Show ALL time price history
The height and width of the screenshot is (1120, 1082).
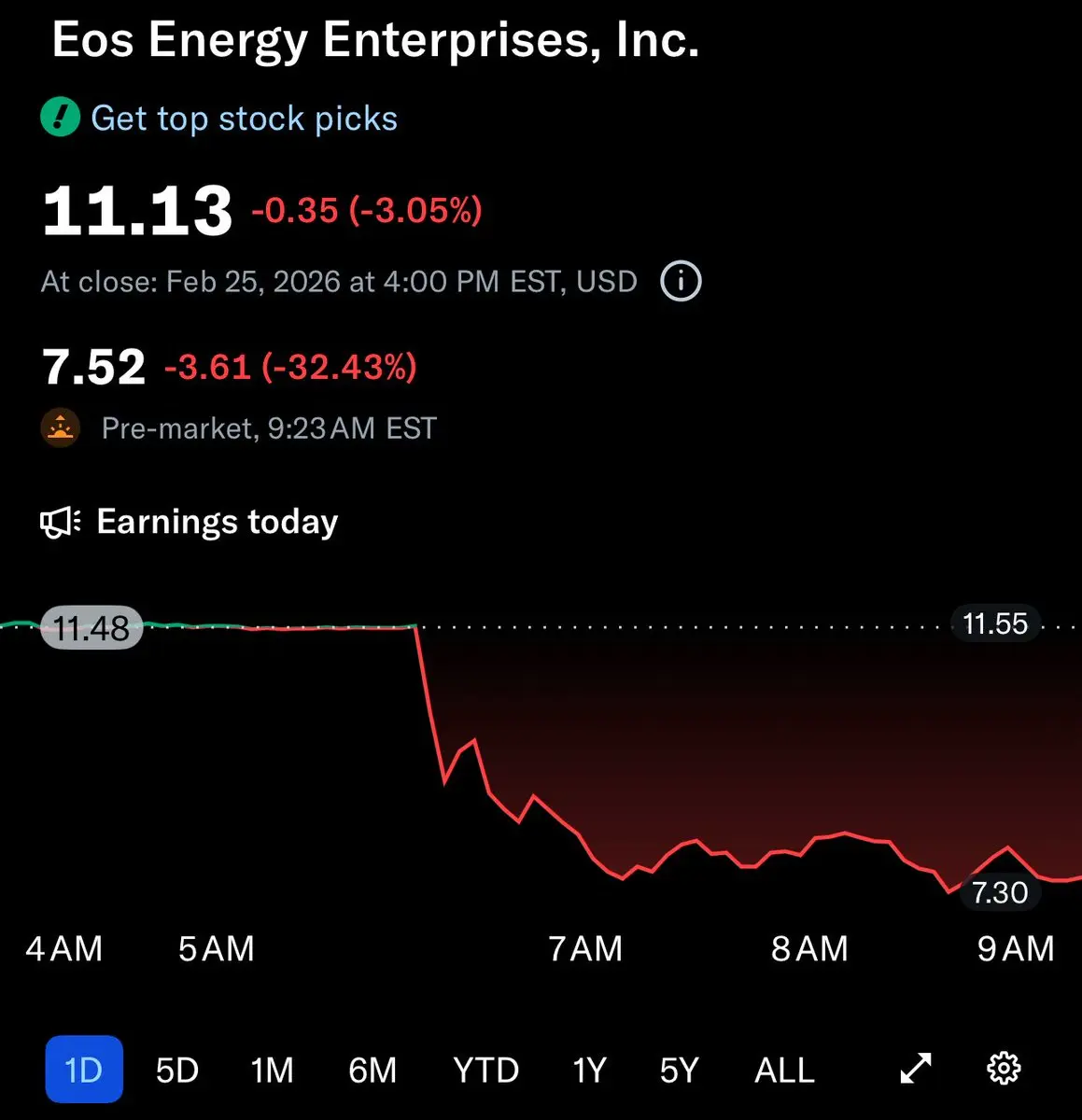tap(784, 1070)
